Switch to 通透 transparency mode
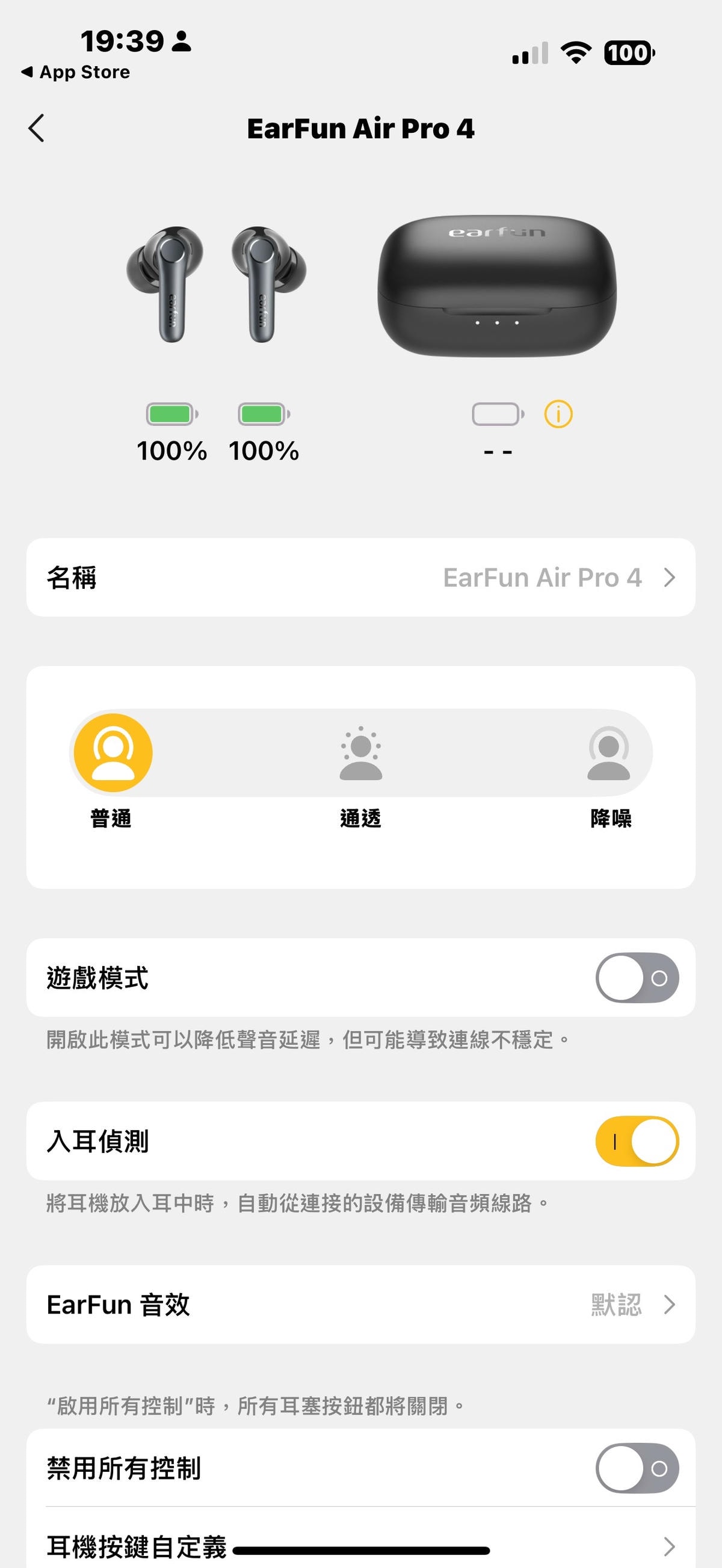The width and height of the screenshot is (722, 1568). (x=360, y=753)
